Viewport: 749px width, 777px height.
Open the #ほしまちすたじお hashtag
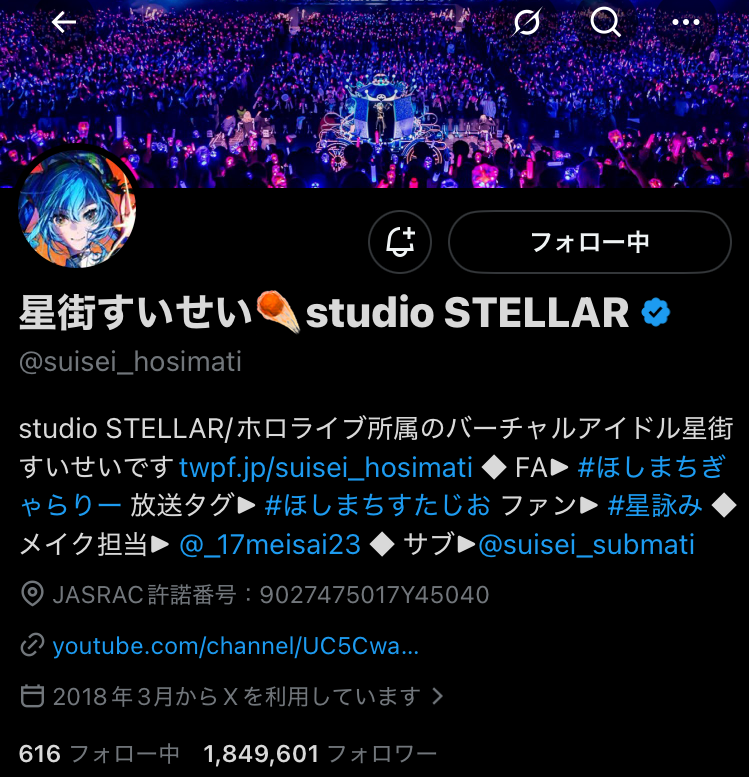pyautogui.click(x=378, y=506)
